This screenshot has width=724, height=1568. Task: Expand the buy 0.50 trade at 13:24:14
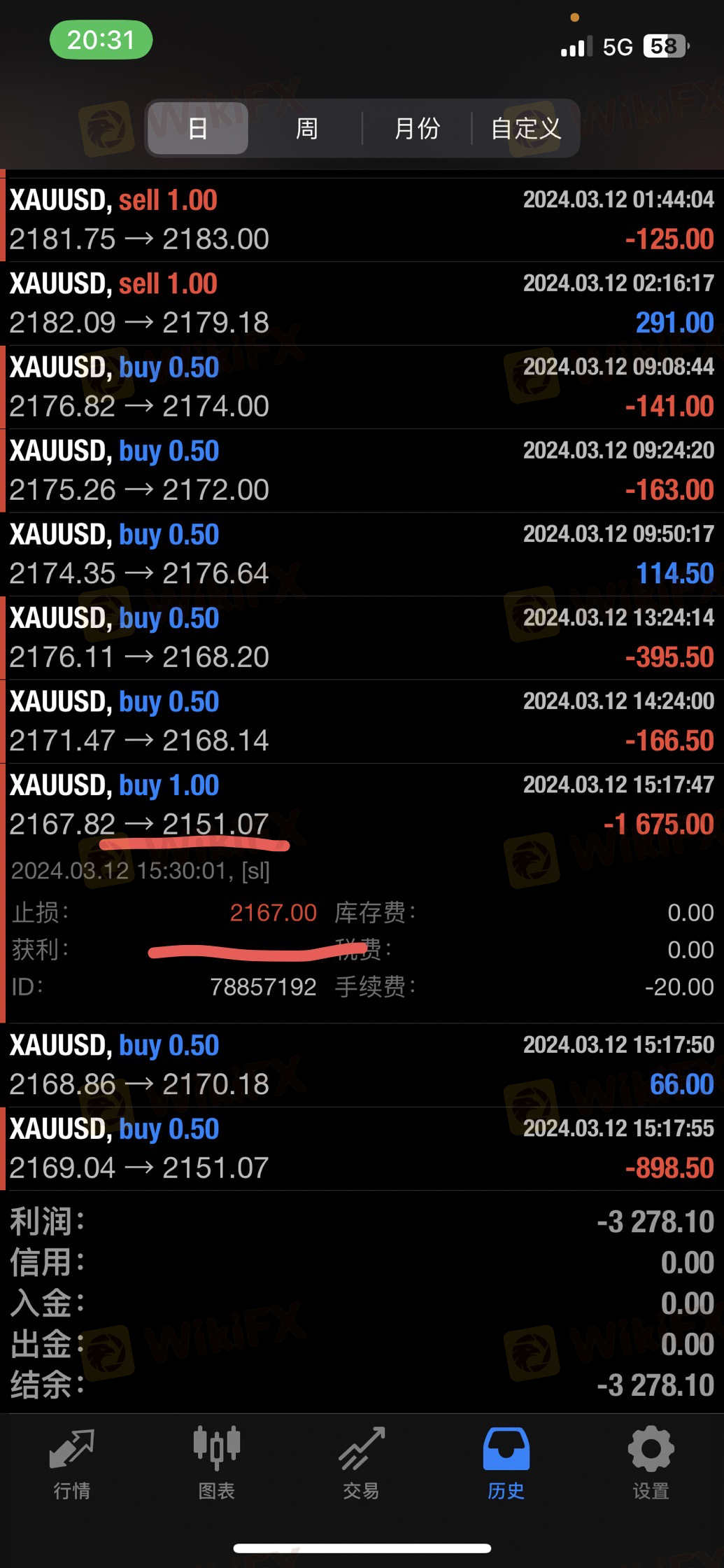tap(362, 638)
